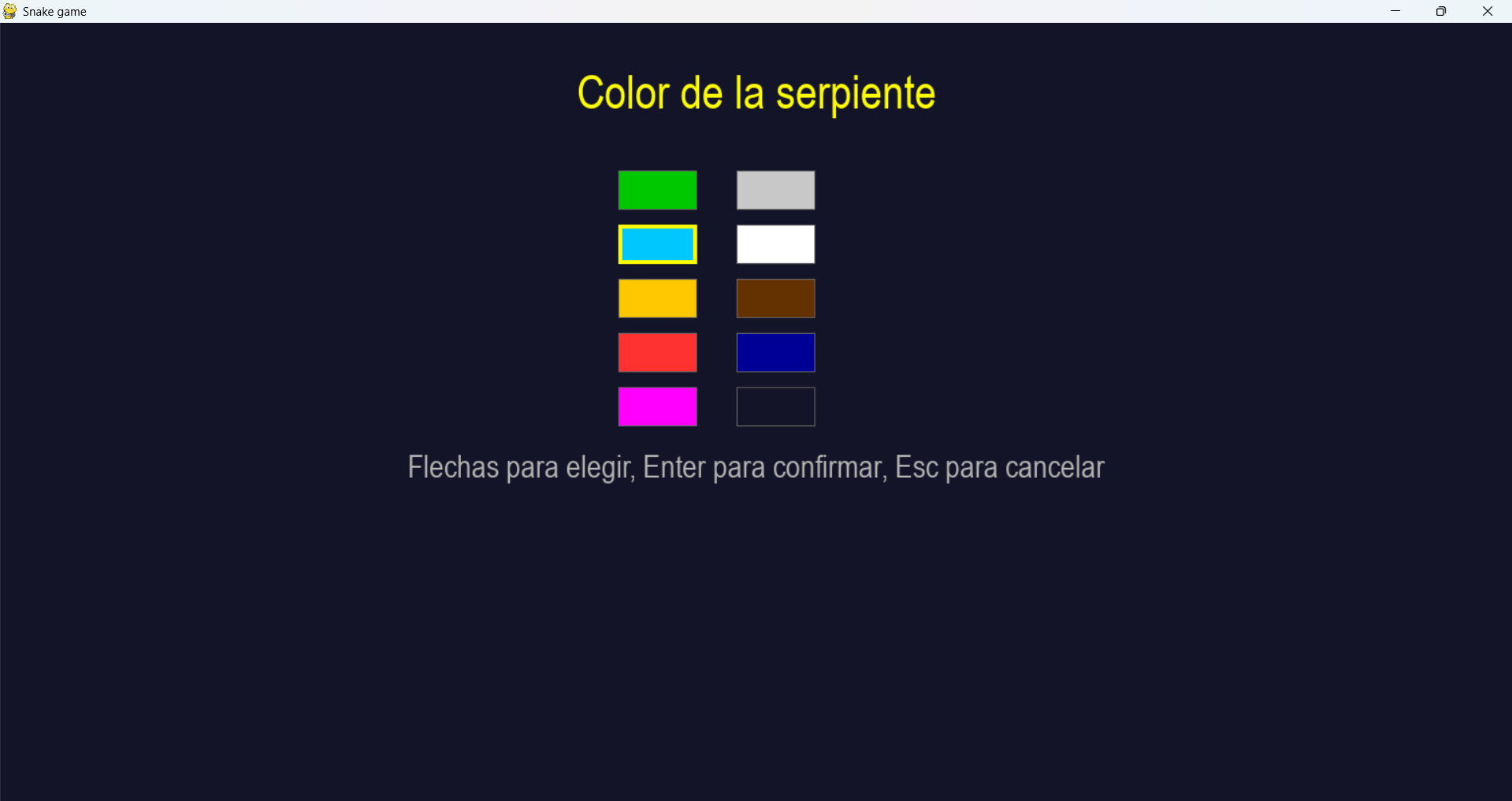The width and height of the screenshot is (1512, 801).
Task: Pick the magenta color swatch
Action: [x=657, y=406]
